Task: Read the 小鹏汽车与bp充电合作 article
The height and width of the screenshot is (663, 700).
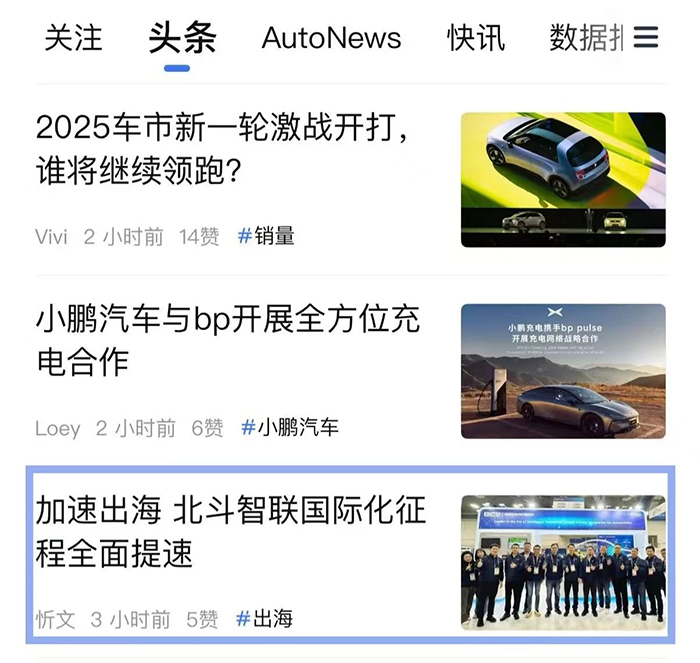Action: pos(228,340)
